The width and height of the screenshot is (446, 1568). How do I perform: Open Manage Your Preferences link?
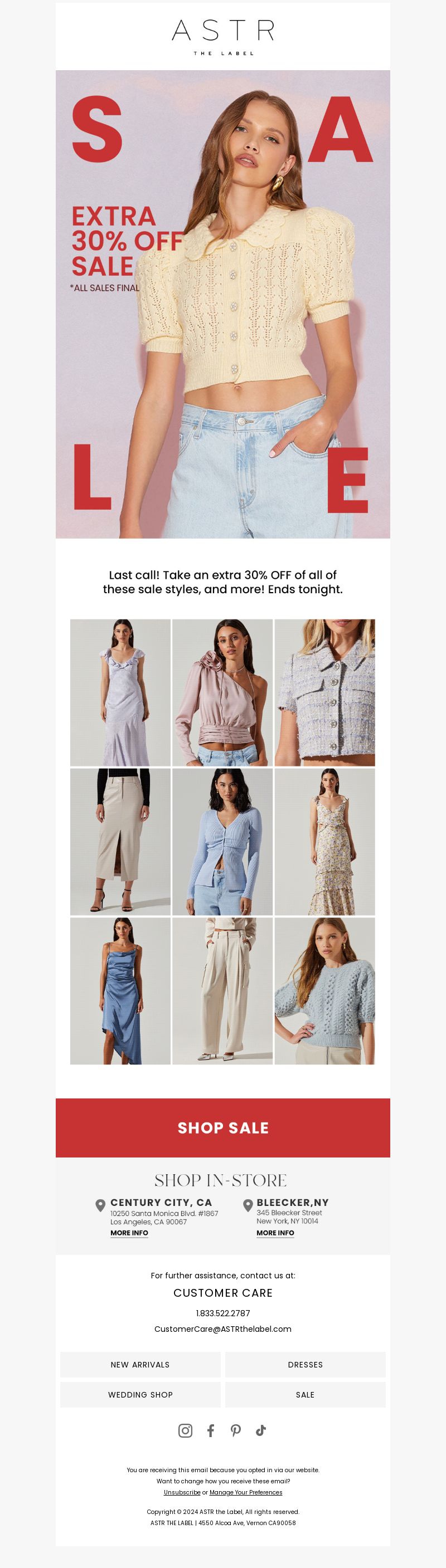245,1492
